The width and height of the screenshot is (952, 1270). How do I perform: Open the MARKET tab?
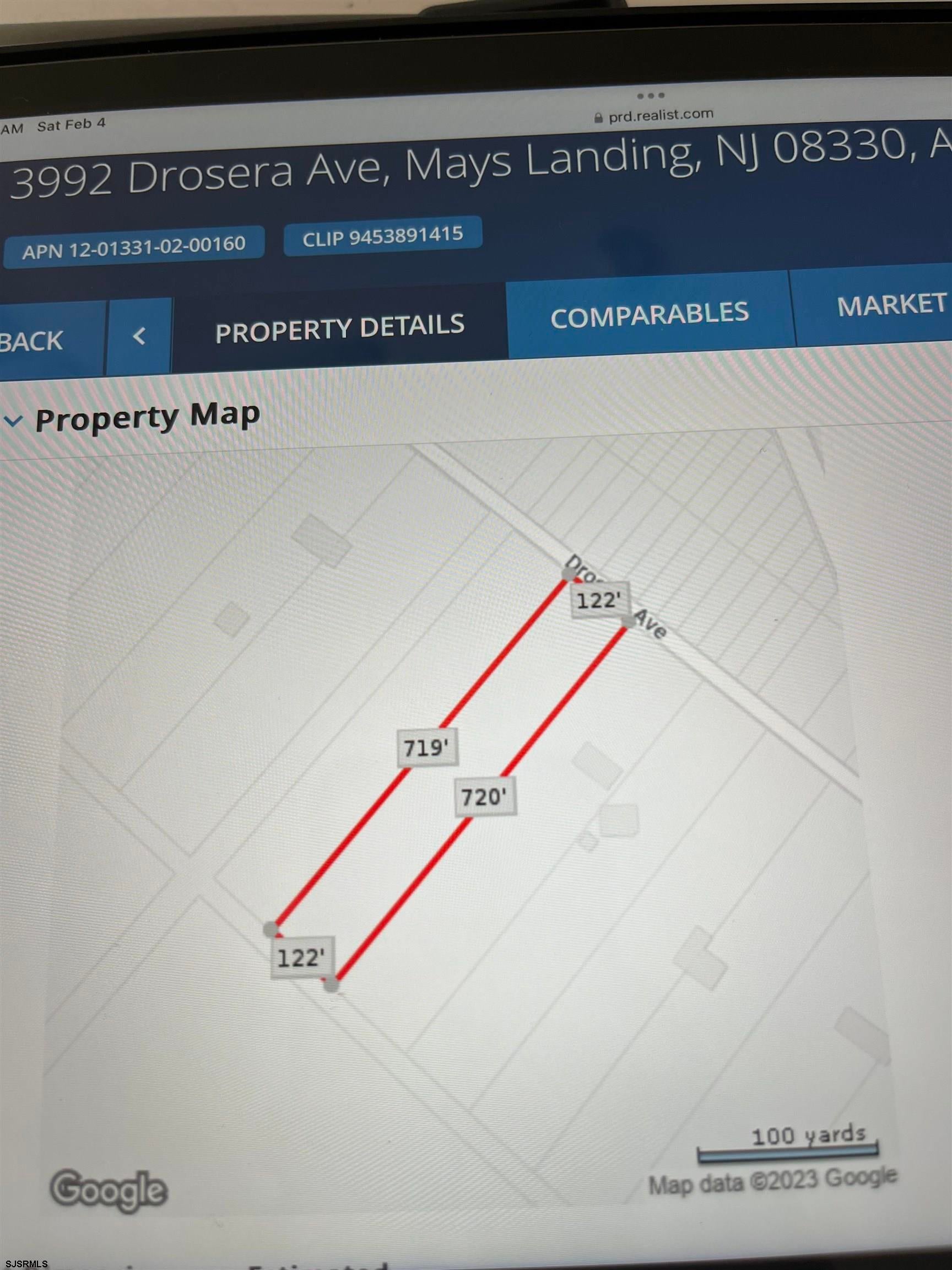tap(891, 305)
